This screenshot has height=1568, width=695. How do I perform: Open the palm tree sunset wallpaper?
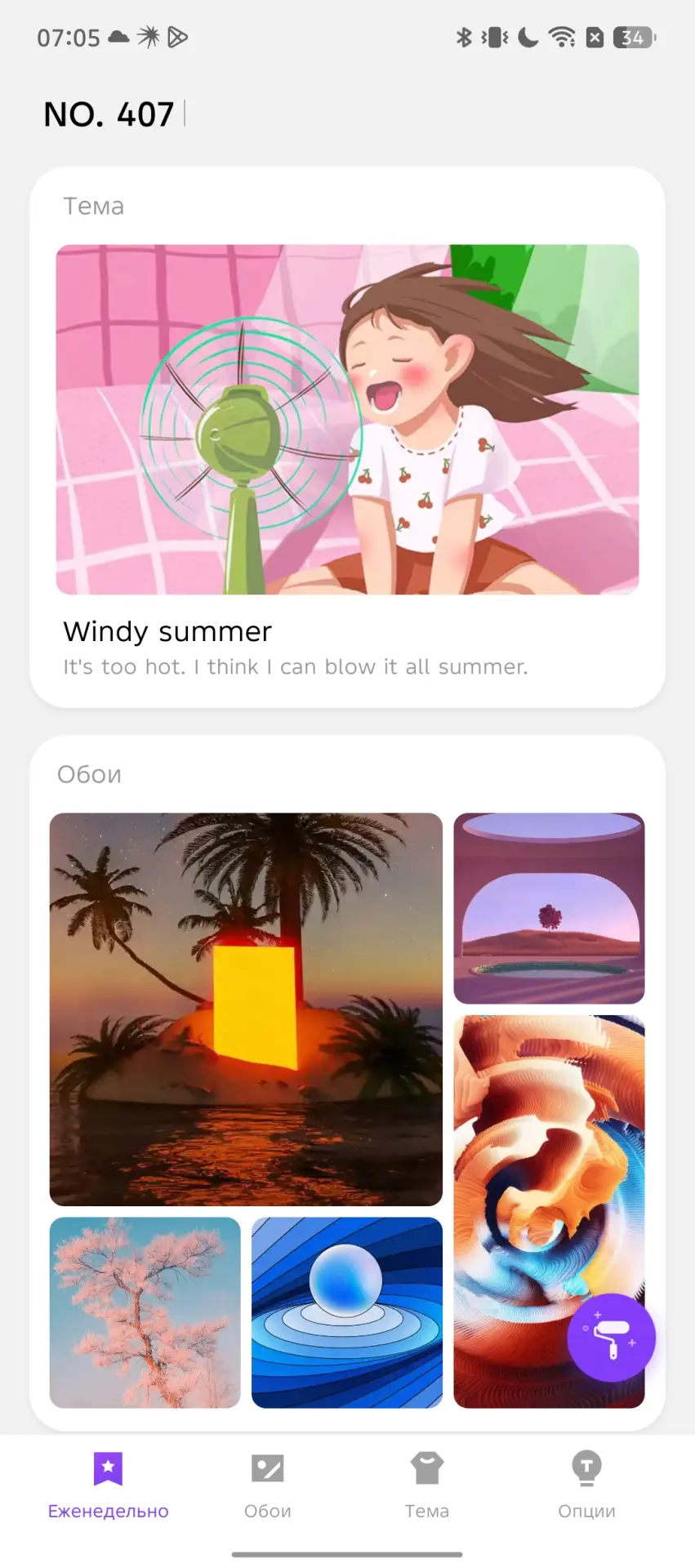(246, 1009)
